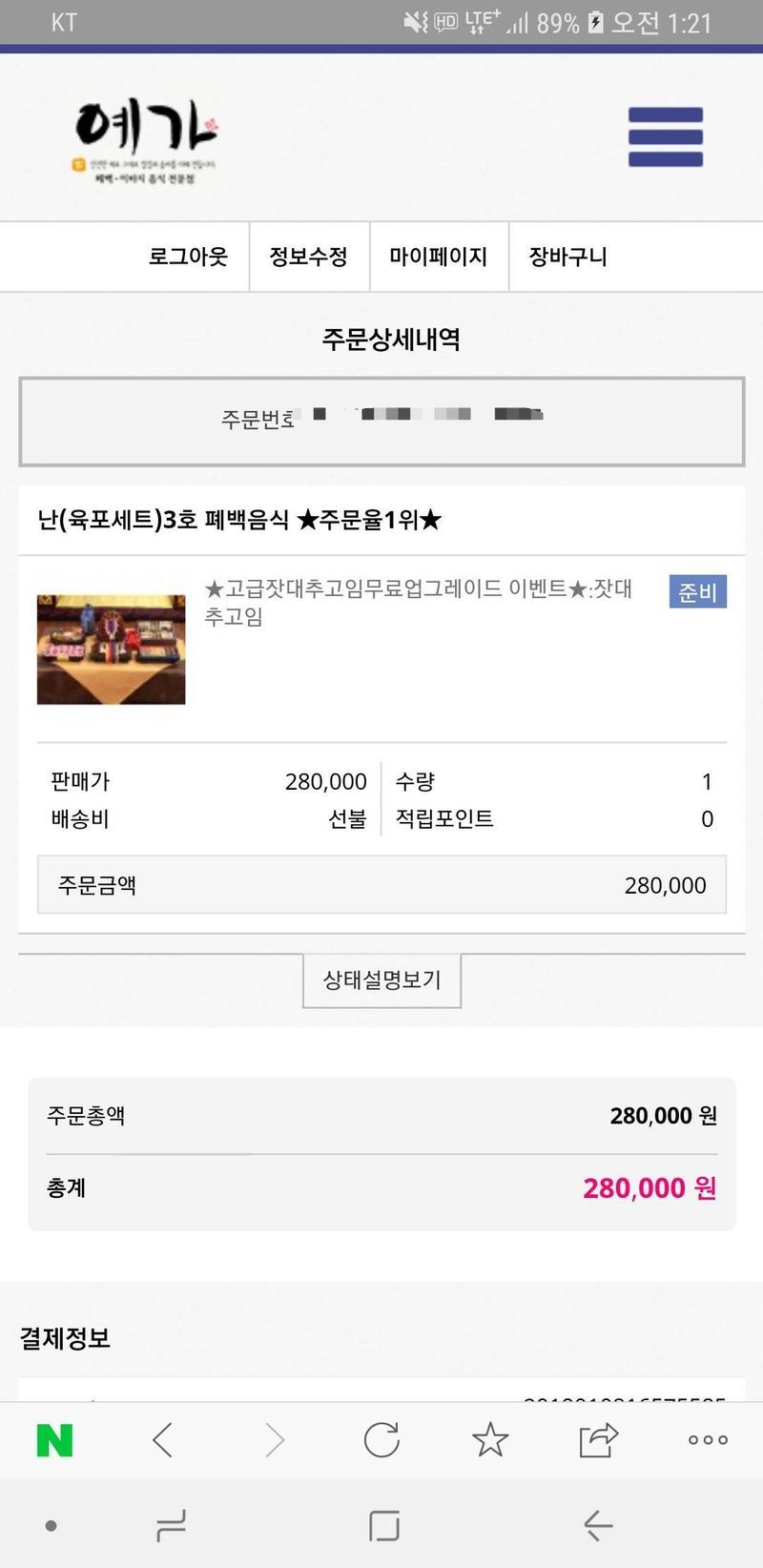Bookmark this page with the star
The image size is (763, 1568).
pyautogui.click(x=490, y=1439)
